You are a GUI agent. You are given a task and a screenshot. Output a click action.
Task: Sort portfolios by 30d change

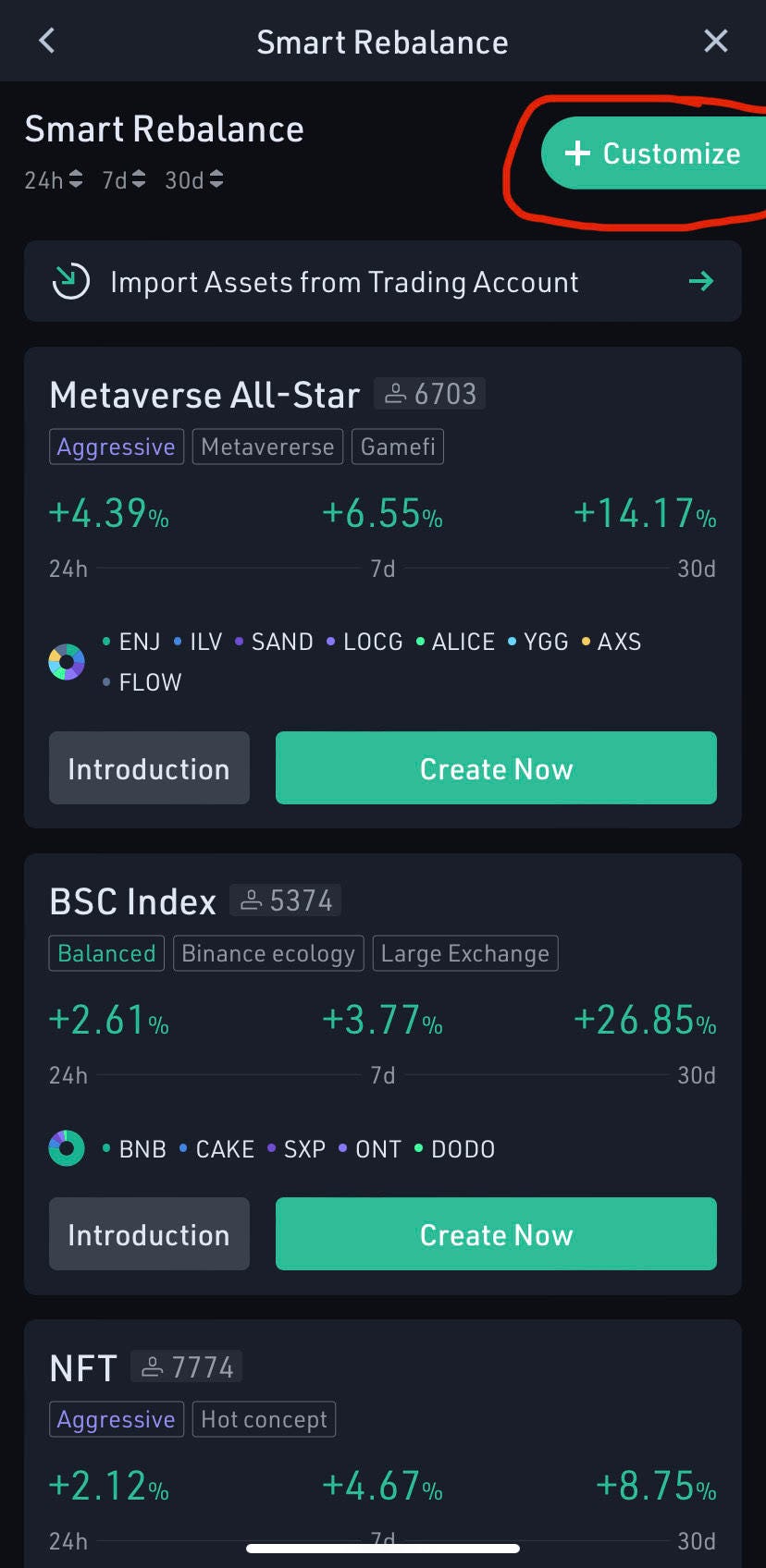(194, 180)
